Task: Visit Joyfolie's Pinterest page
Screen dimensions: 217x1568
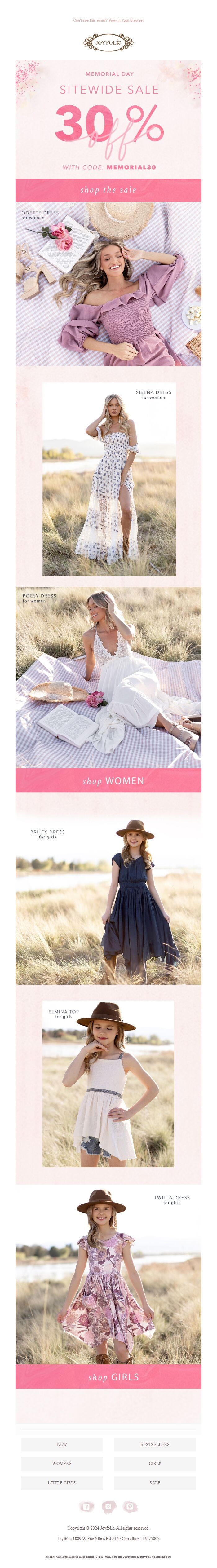Action: [130, 1507]
